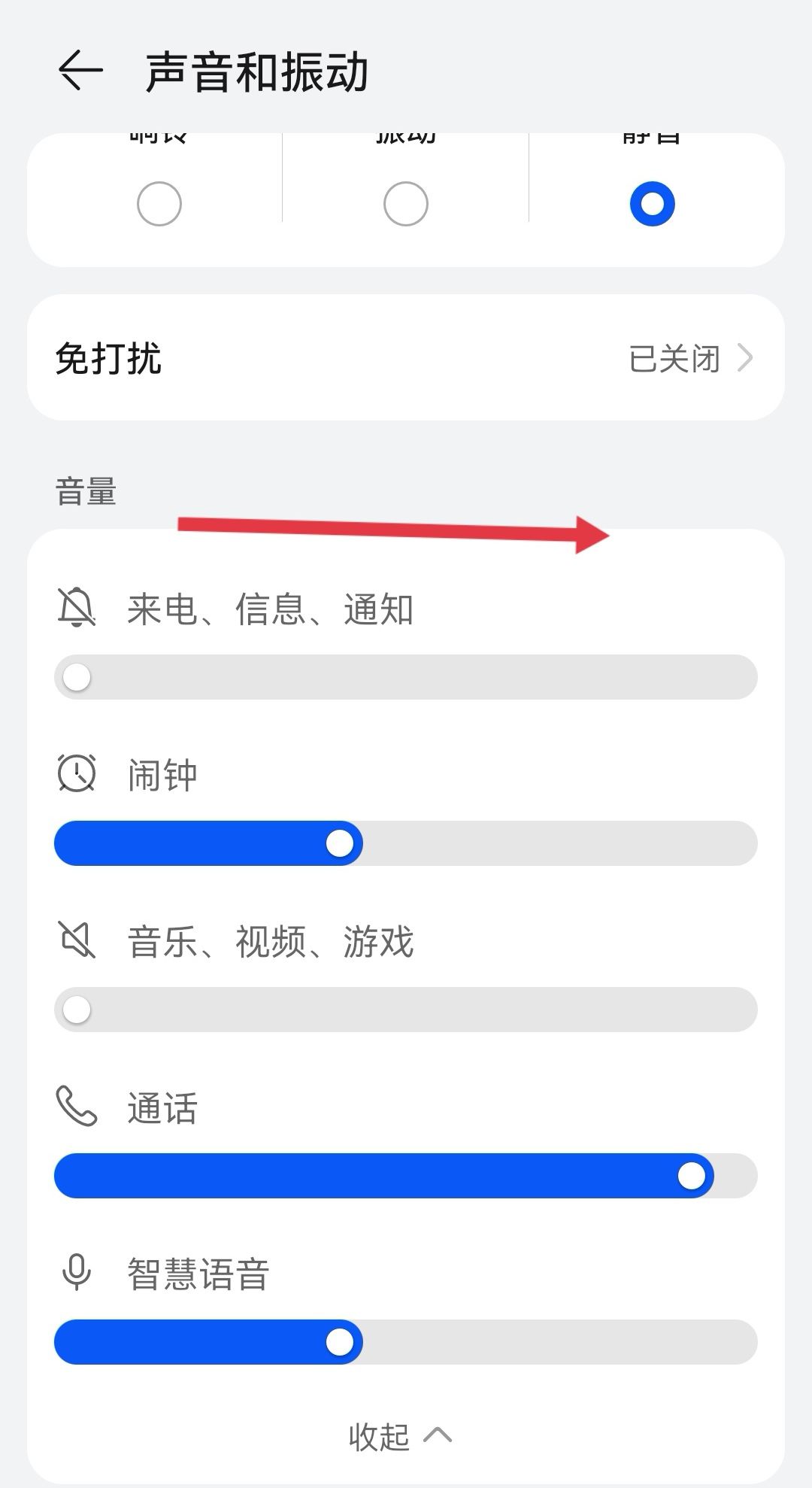Click the phone icon beside 通话
The image size is (812, 1488).
click(x=75, y=1105)
